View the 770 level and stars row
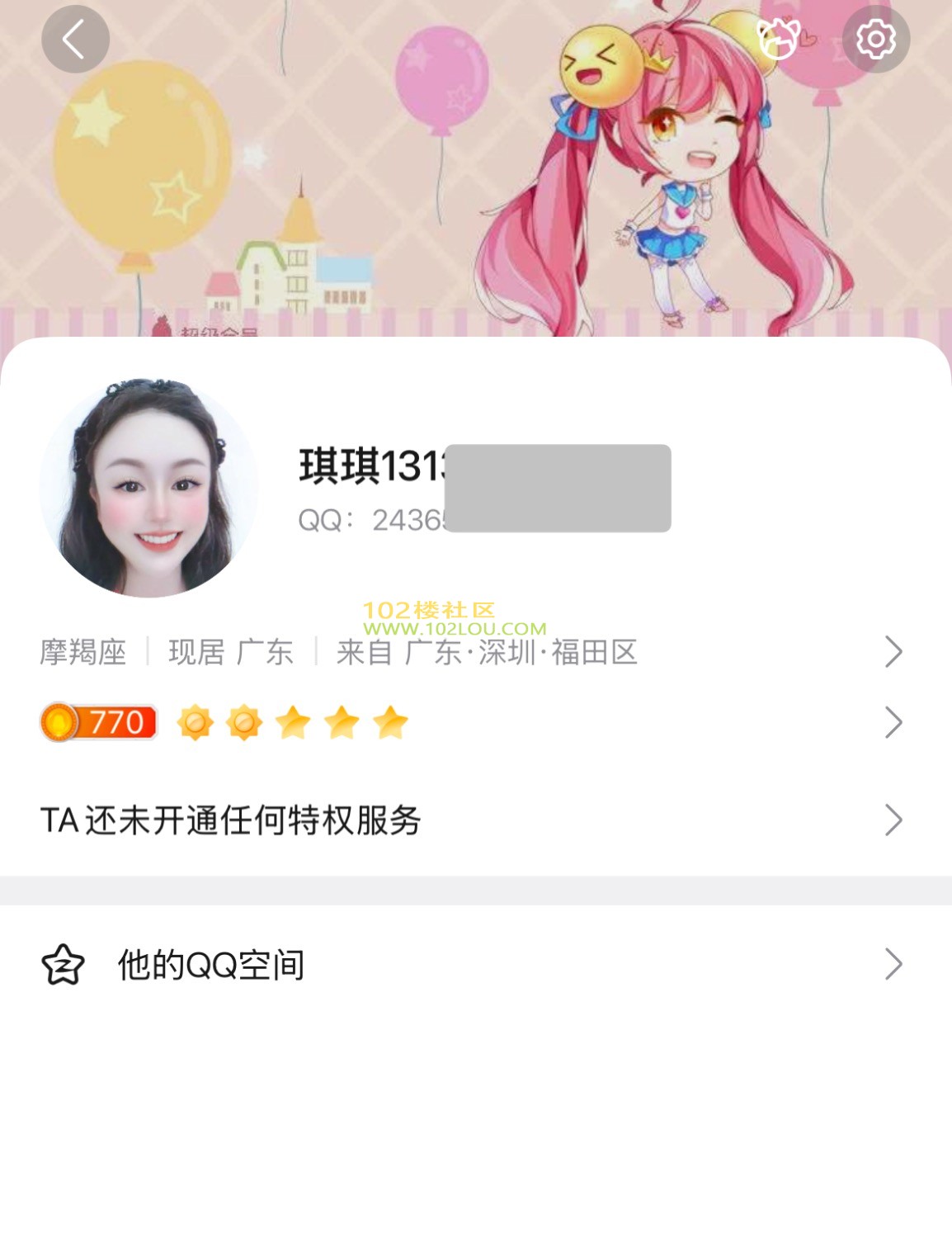The height and width of the screenshot is (1238, 952). tap(470, 723)
